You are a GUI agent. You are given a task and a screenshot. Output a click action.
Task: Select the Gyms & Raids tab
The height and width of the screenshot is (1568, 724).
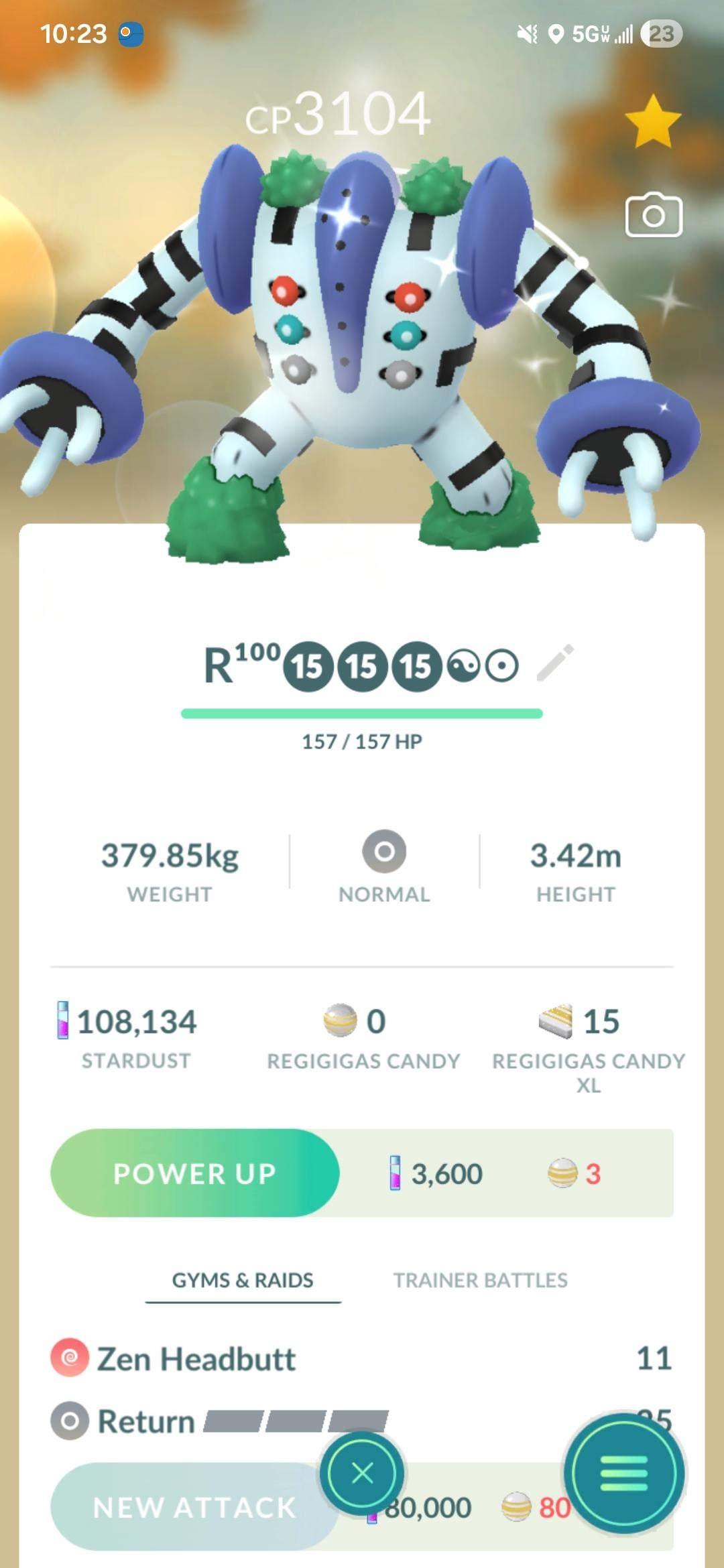(243, 1280)
